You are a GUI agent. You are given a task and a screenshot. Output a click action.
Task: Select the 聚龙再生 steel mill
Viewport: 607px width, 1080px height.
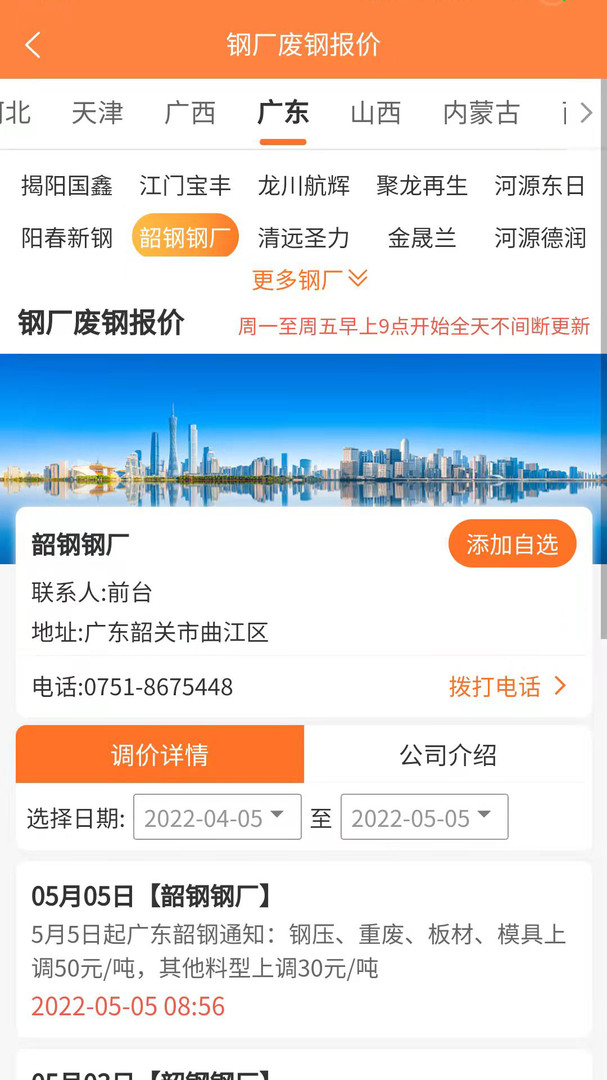click(x=422, y=185)
